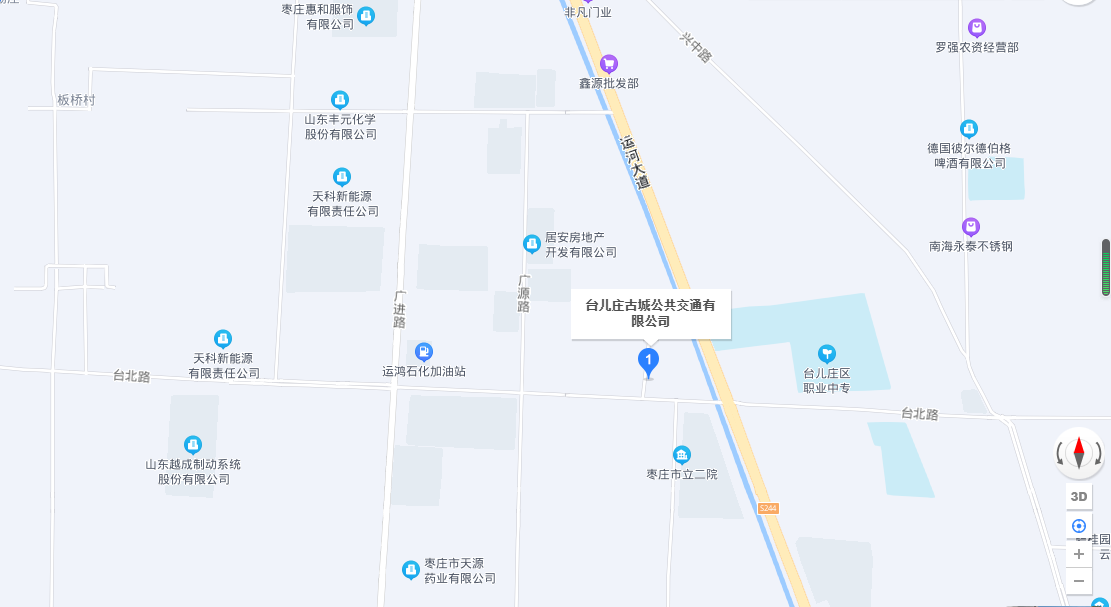Select the numbered marker 1 pin
Screen dimensions: 1111x607
649,362
